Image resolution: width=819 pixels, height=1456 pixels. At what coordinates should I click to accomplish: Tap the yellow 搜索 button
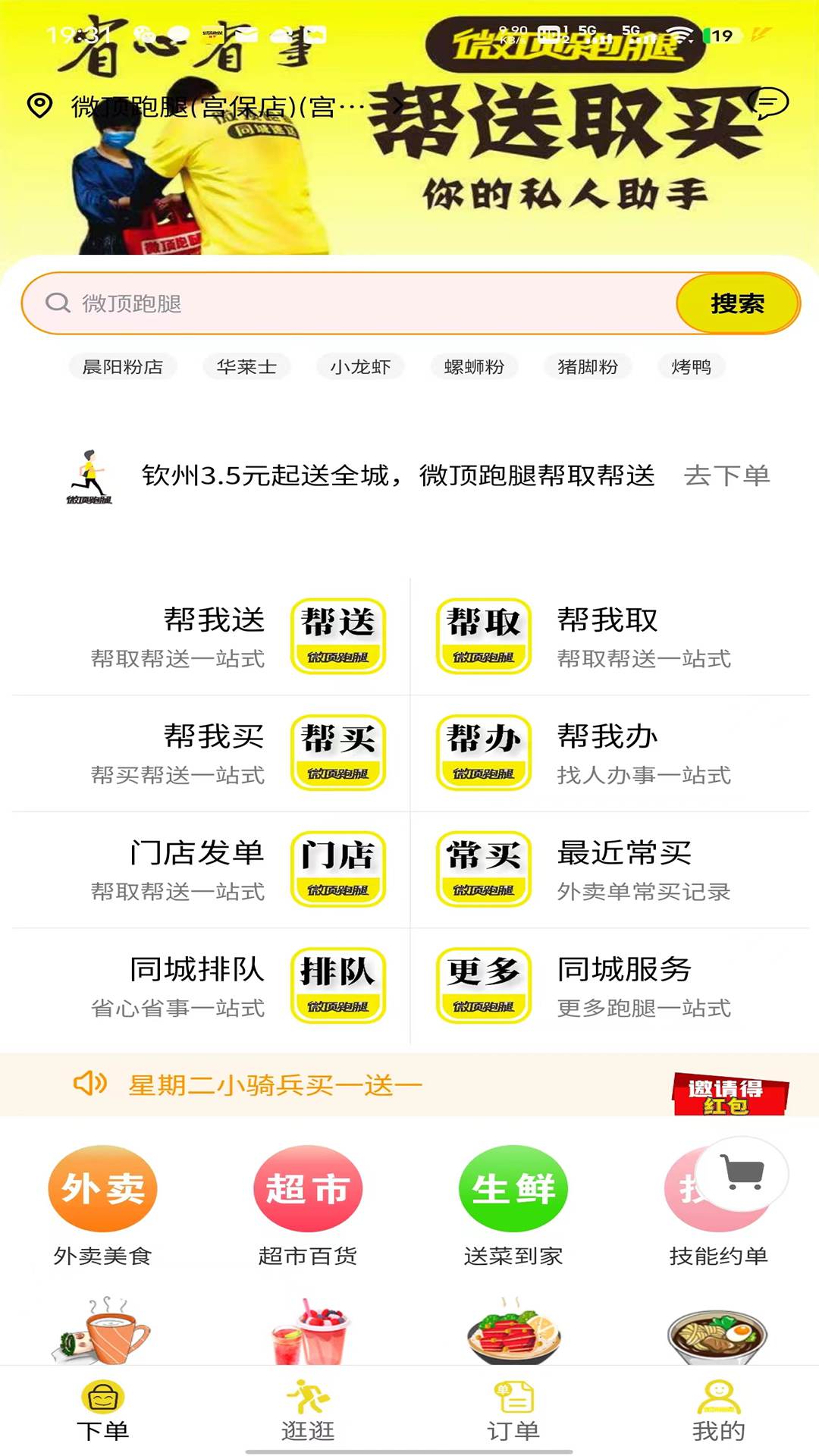pos(737,303)
